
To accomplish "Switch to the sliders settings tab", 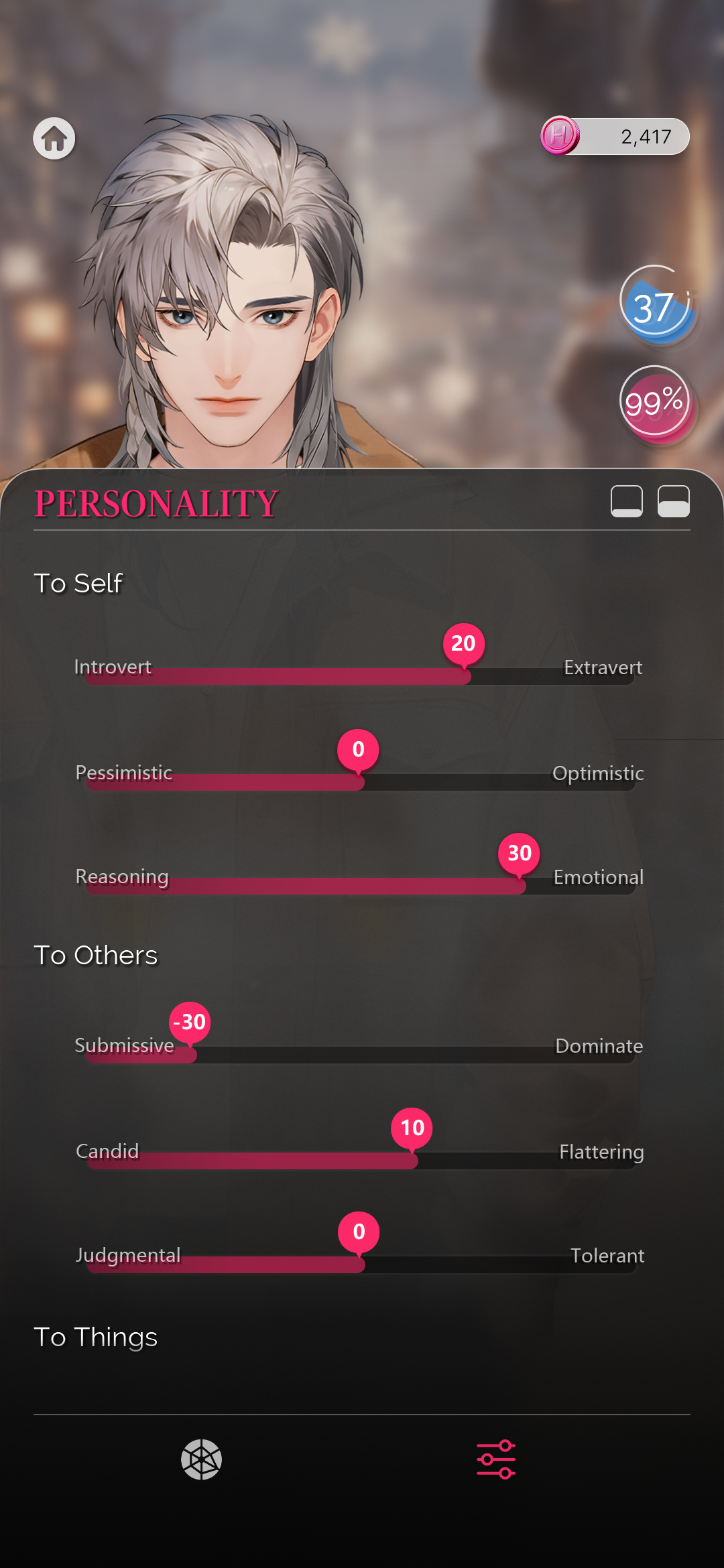I will [496, 1459].
